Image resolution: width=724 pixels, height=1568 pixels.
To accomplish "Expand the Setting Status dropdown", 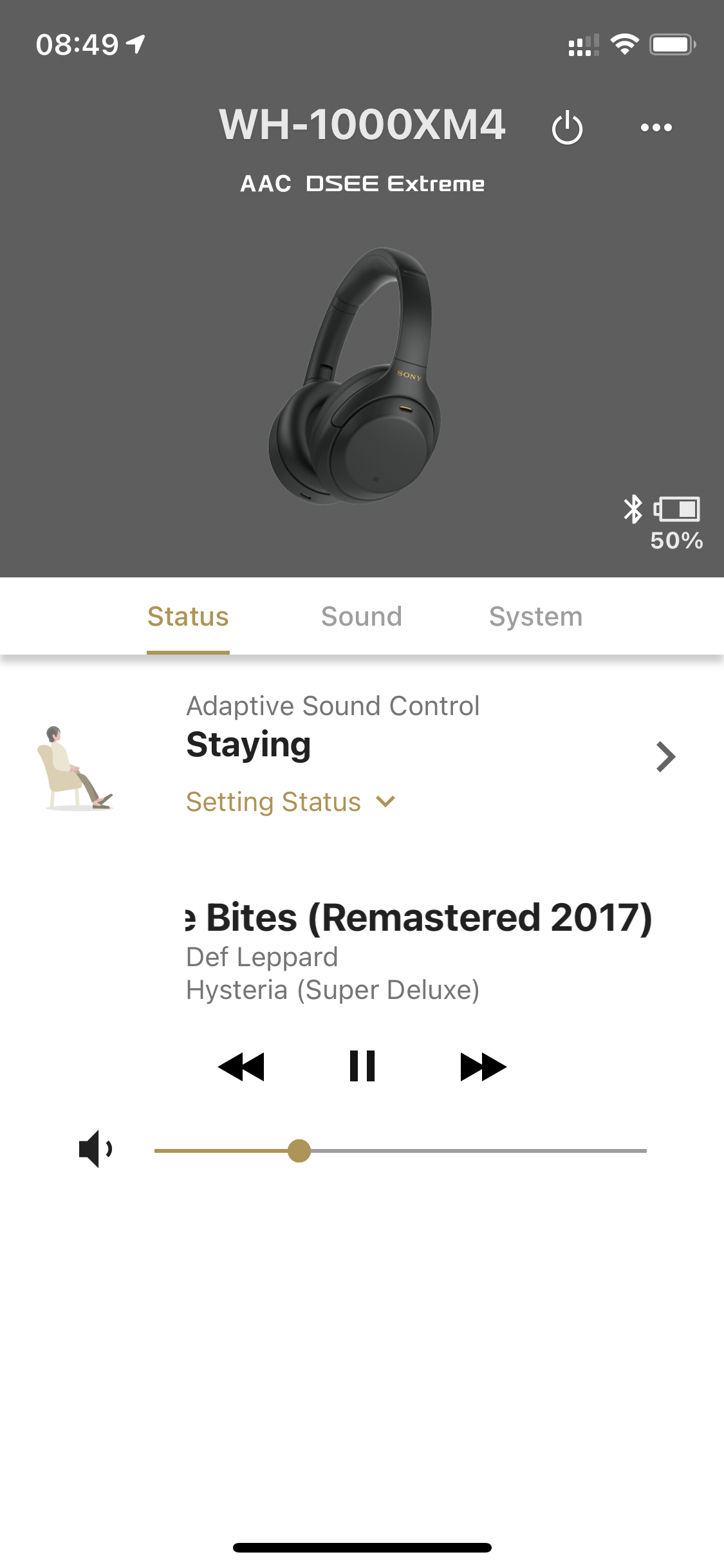I will coord(290,802).
